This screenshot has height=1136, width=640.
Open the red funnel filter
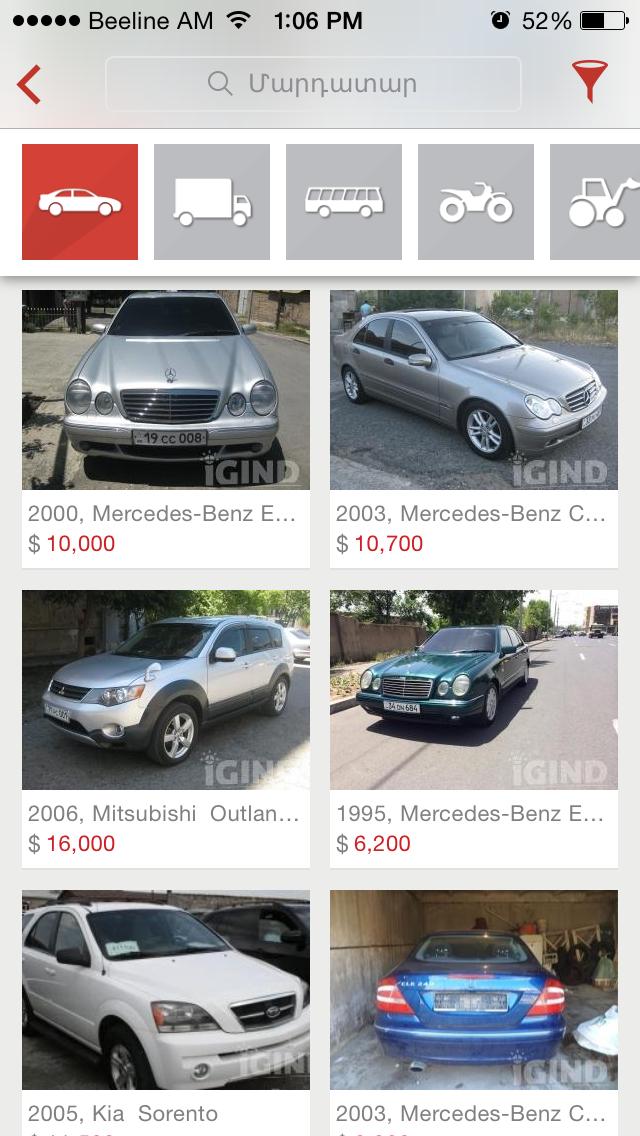(590, 82)
